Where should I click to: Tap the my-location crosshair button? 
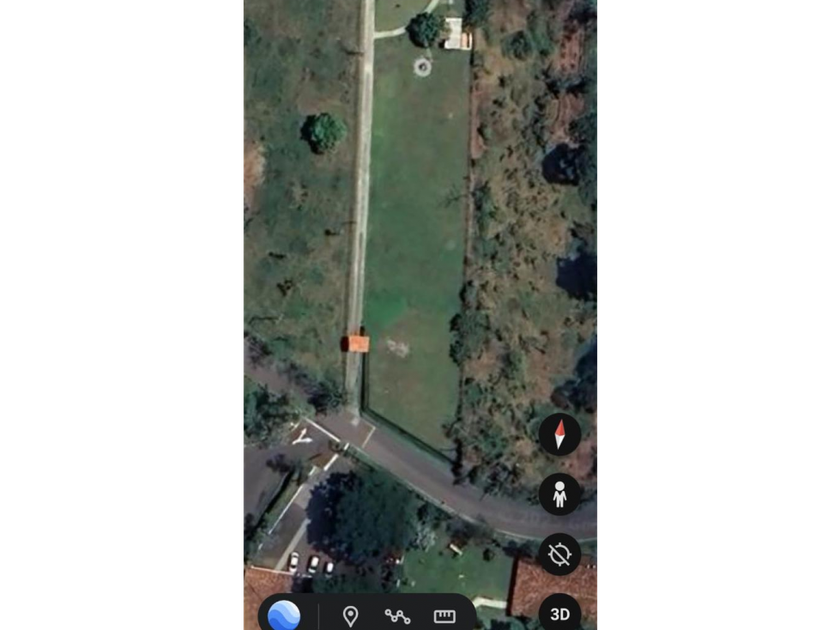coord(560,554)
